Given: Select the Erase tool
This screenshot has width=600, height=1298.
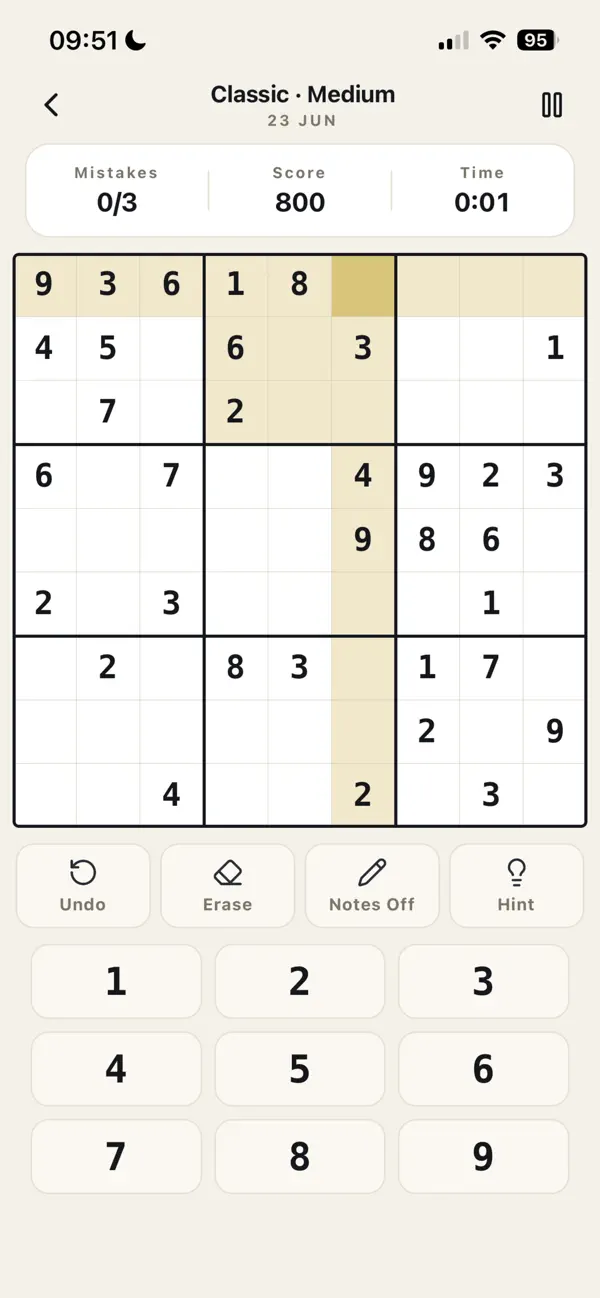Looking at the screenshot, I should coord(228,886).
